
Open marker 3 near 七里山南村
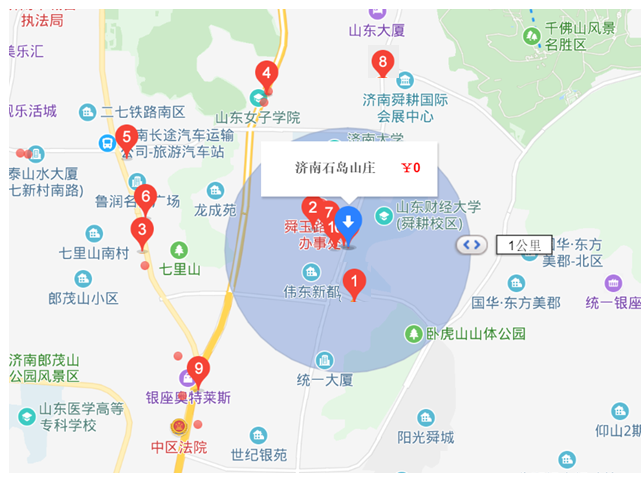click(142, 231)
